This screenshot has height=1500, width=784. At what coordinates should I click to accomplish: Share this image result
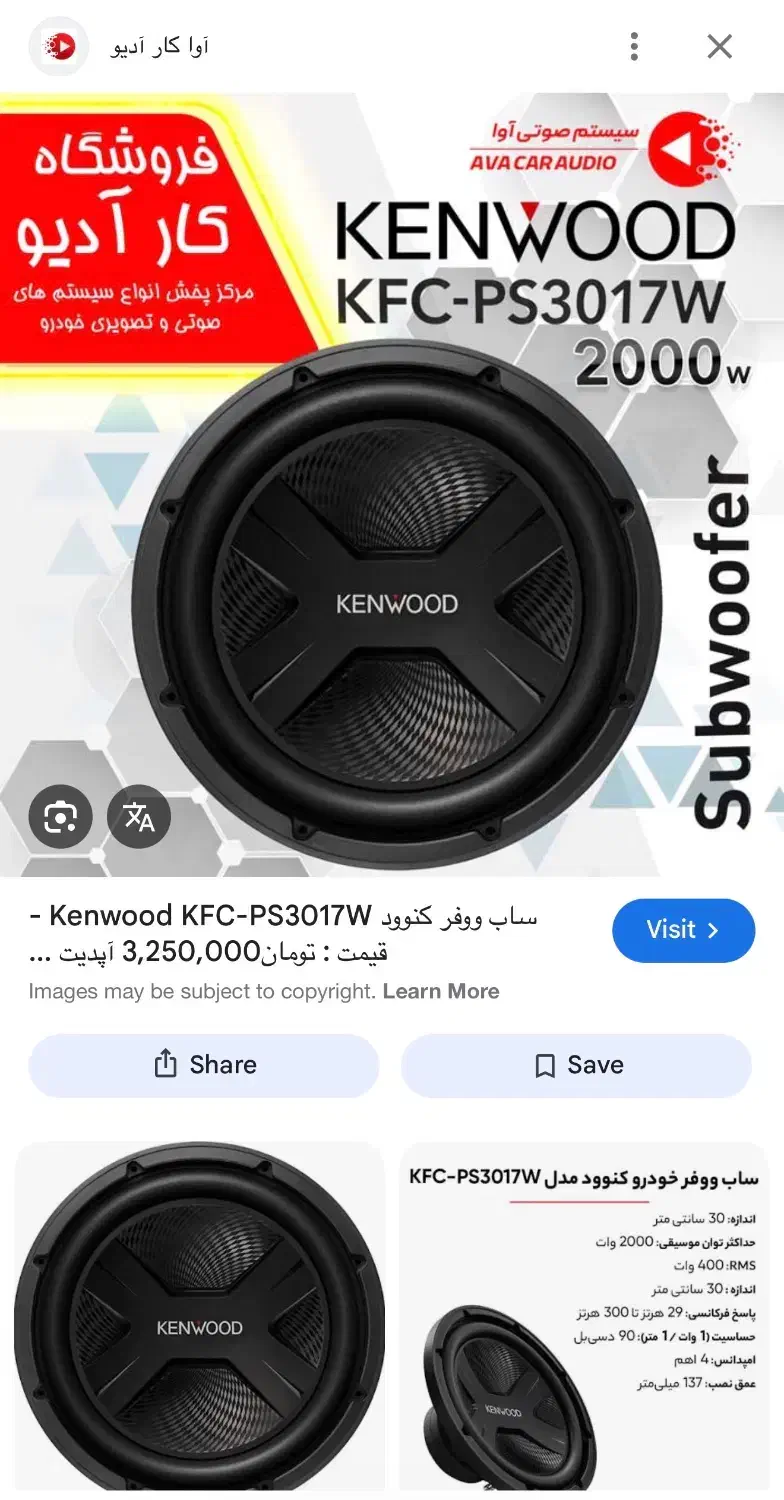(x=204, y=1065)
